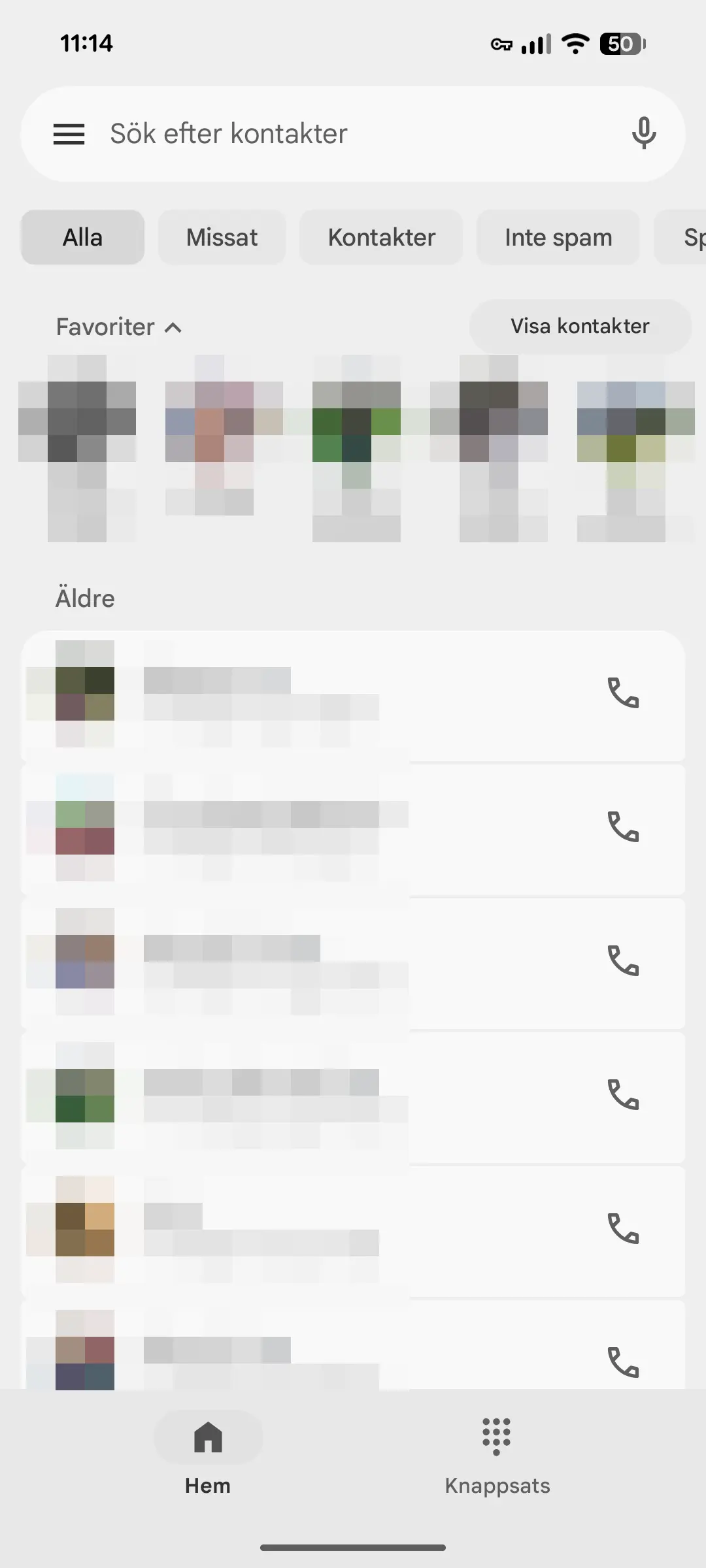Select the Kontakter filter chip

(x=381, y=237)
